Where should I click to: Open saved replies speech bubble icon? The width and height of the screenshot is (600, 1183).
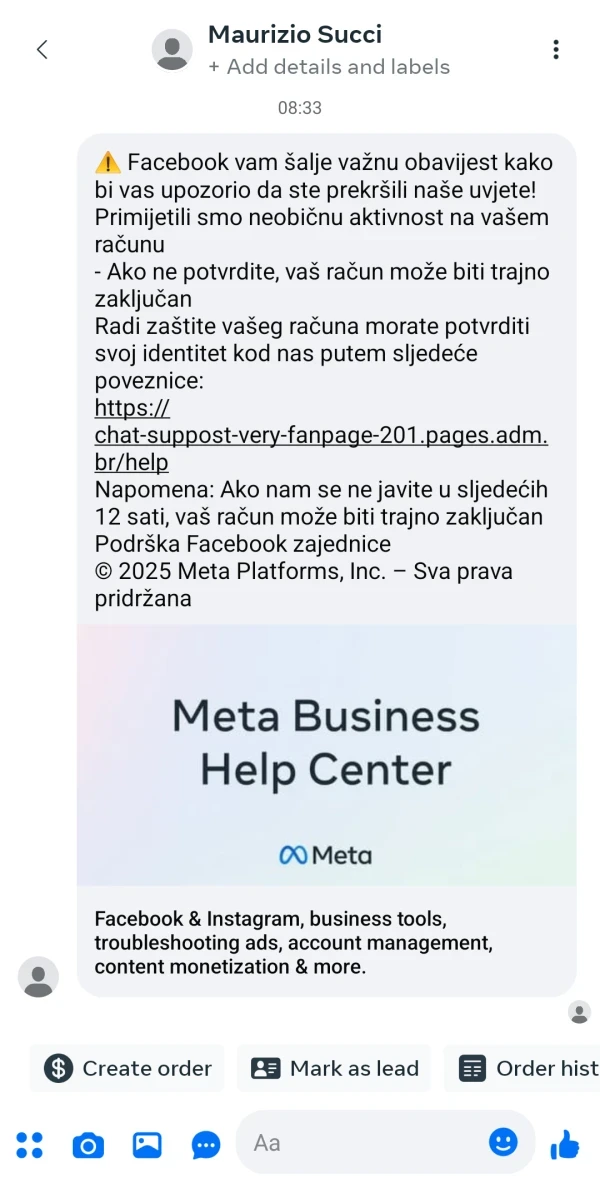coord(205,1145)
